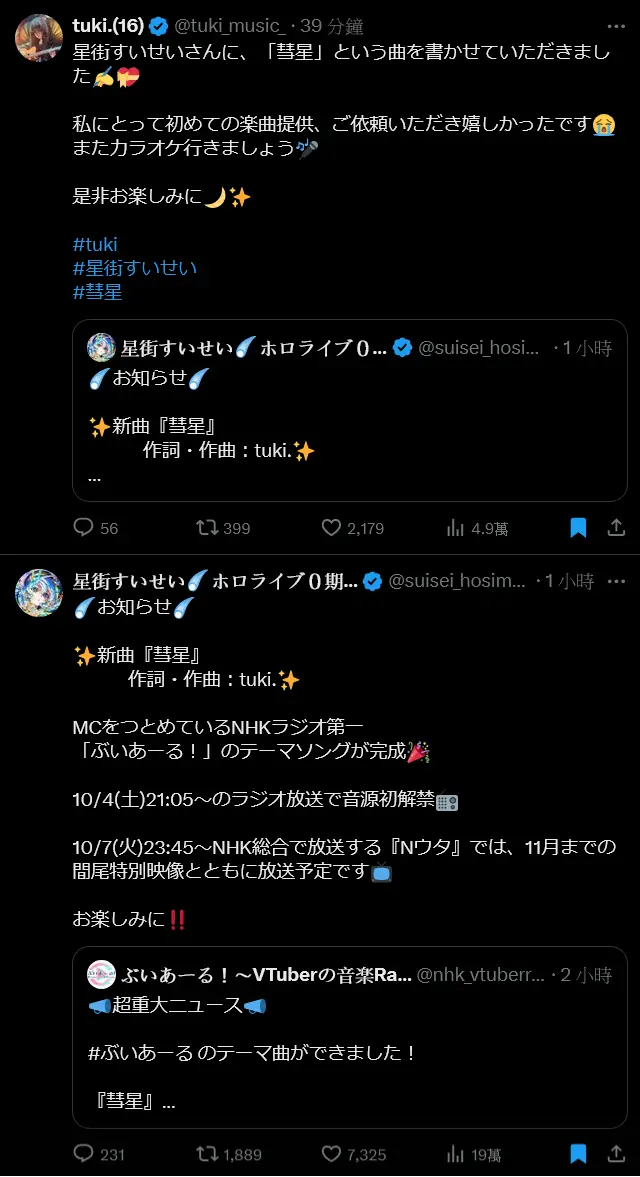Open the #星街すいせい hashtag

(135, 268)
